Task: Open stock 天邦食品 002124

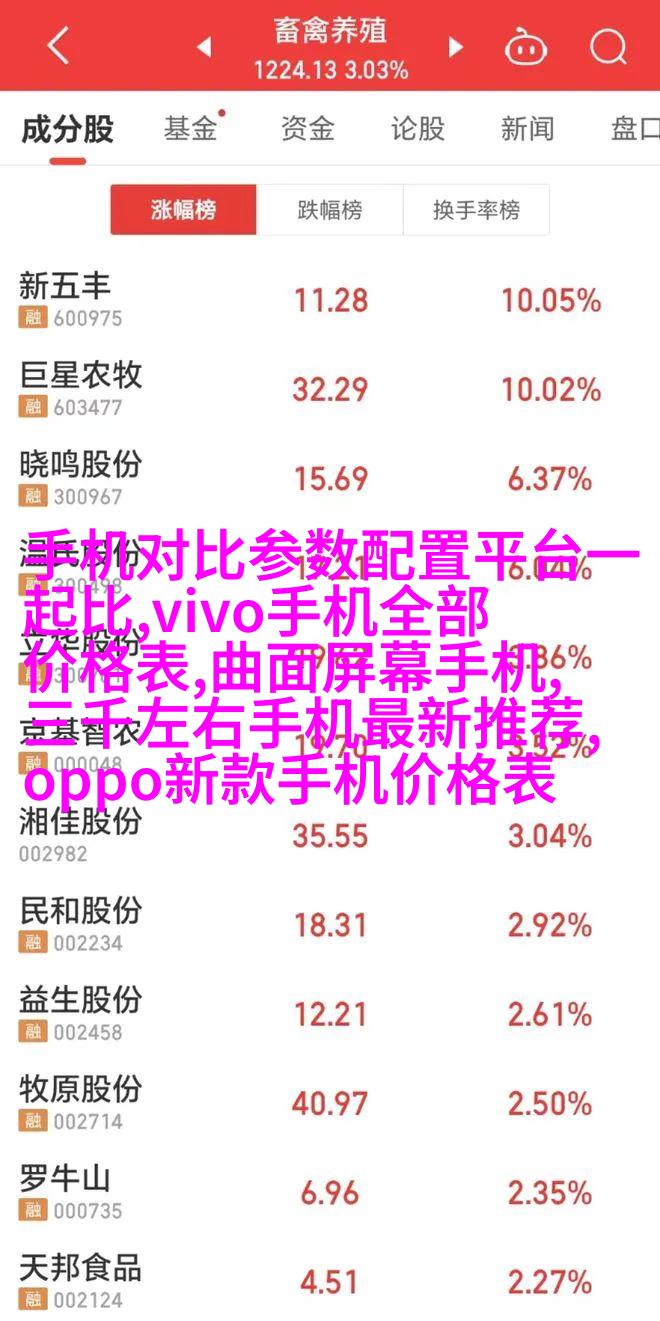Action: pos(330,1278)
